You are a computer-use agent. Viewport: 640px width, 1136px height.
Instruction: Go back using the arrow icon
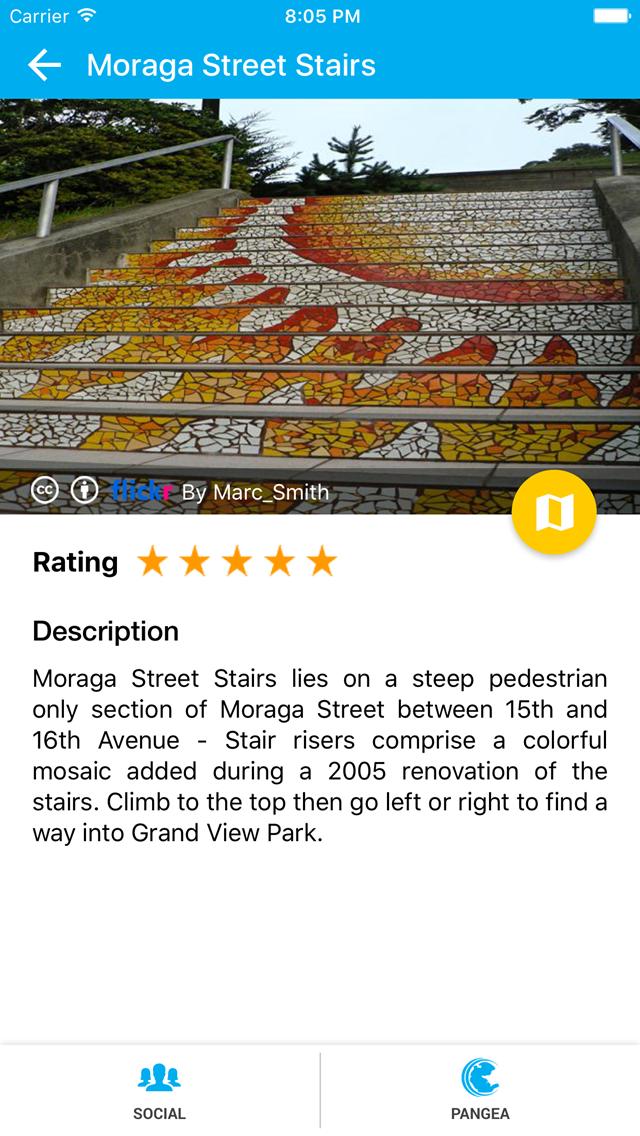[x=44, y=66]
